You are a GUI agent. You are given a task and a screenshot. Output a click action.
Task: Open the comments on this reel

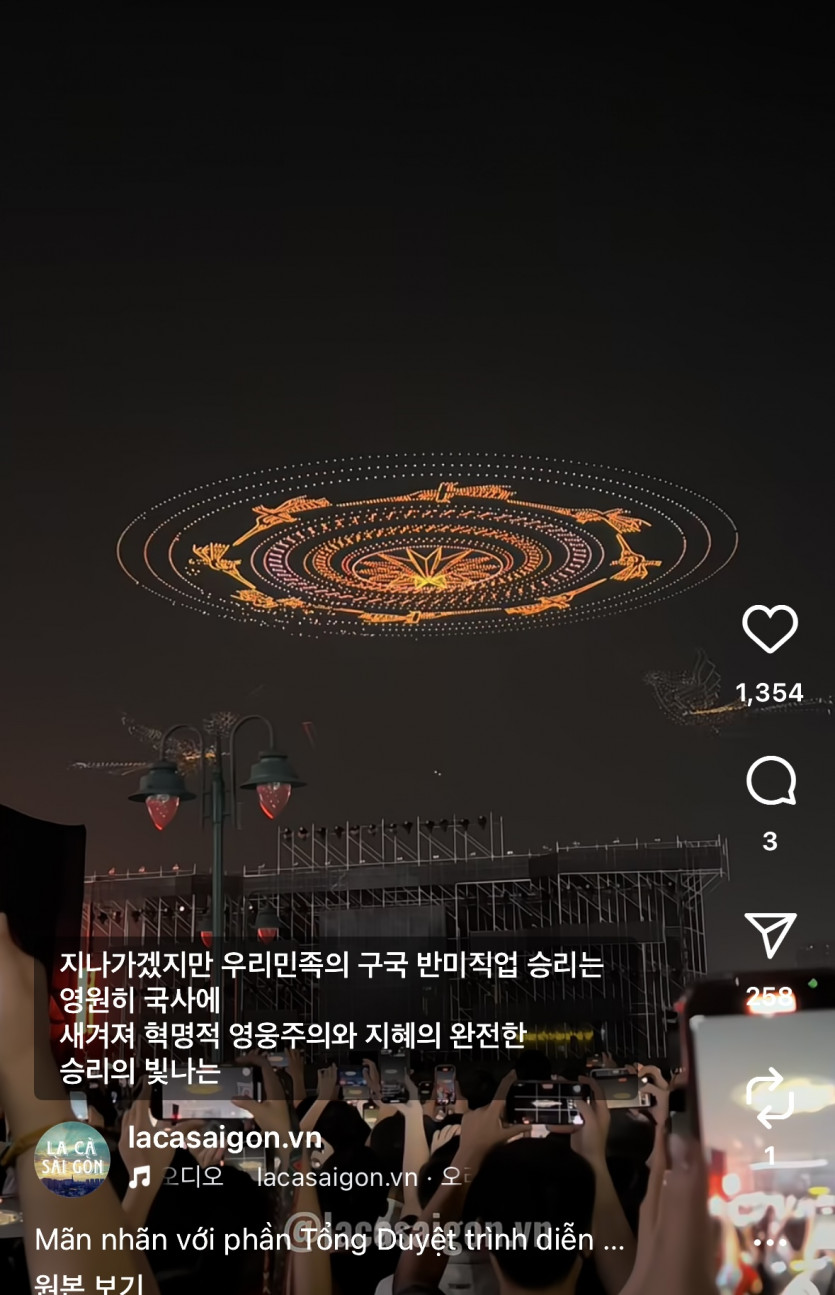click(771, 782)
